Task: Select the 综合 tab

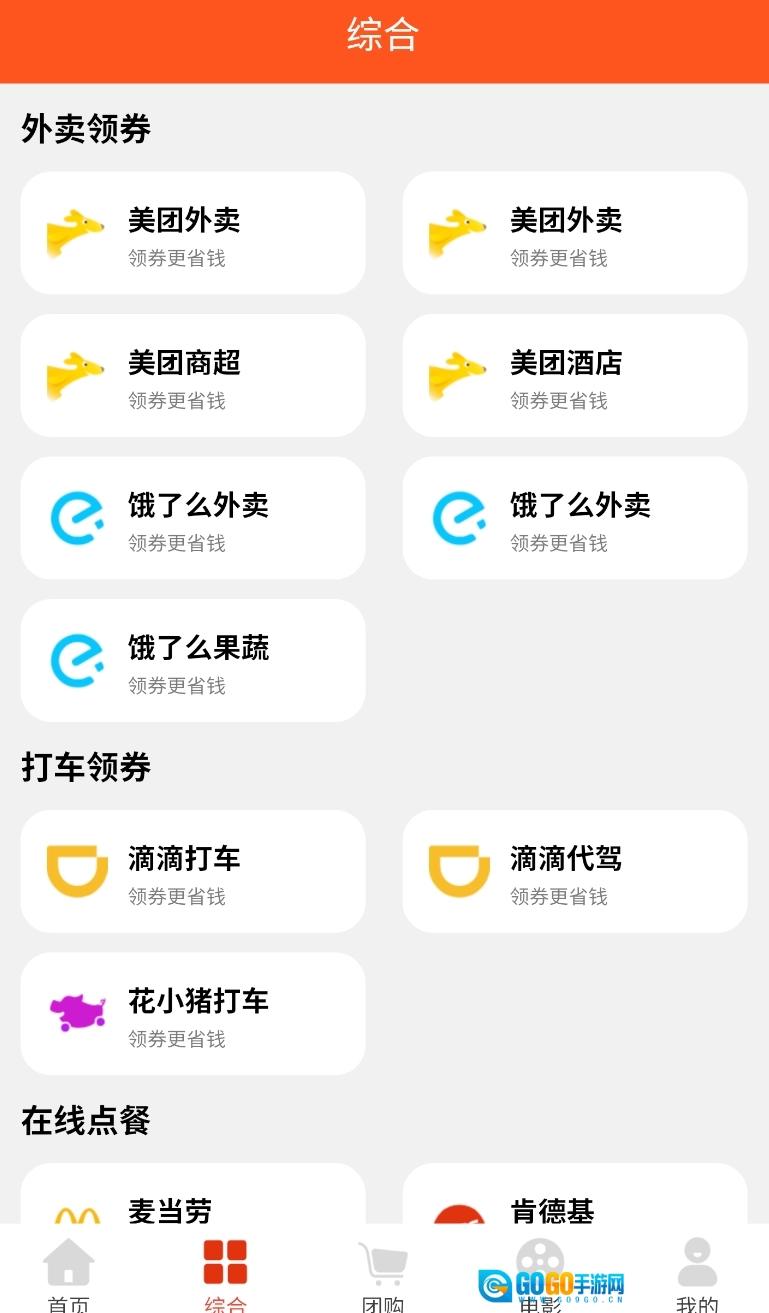Action: [225, 1272]
